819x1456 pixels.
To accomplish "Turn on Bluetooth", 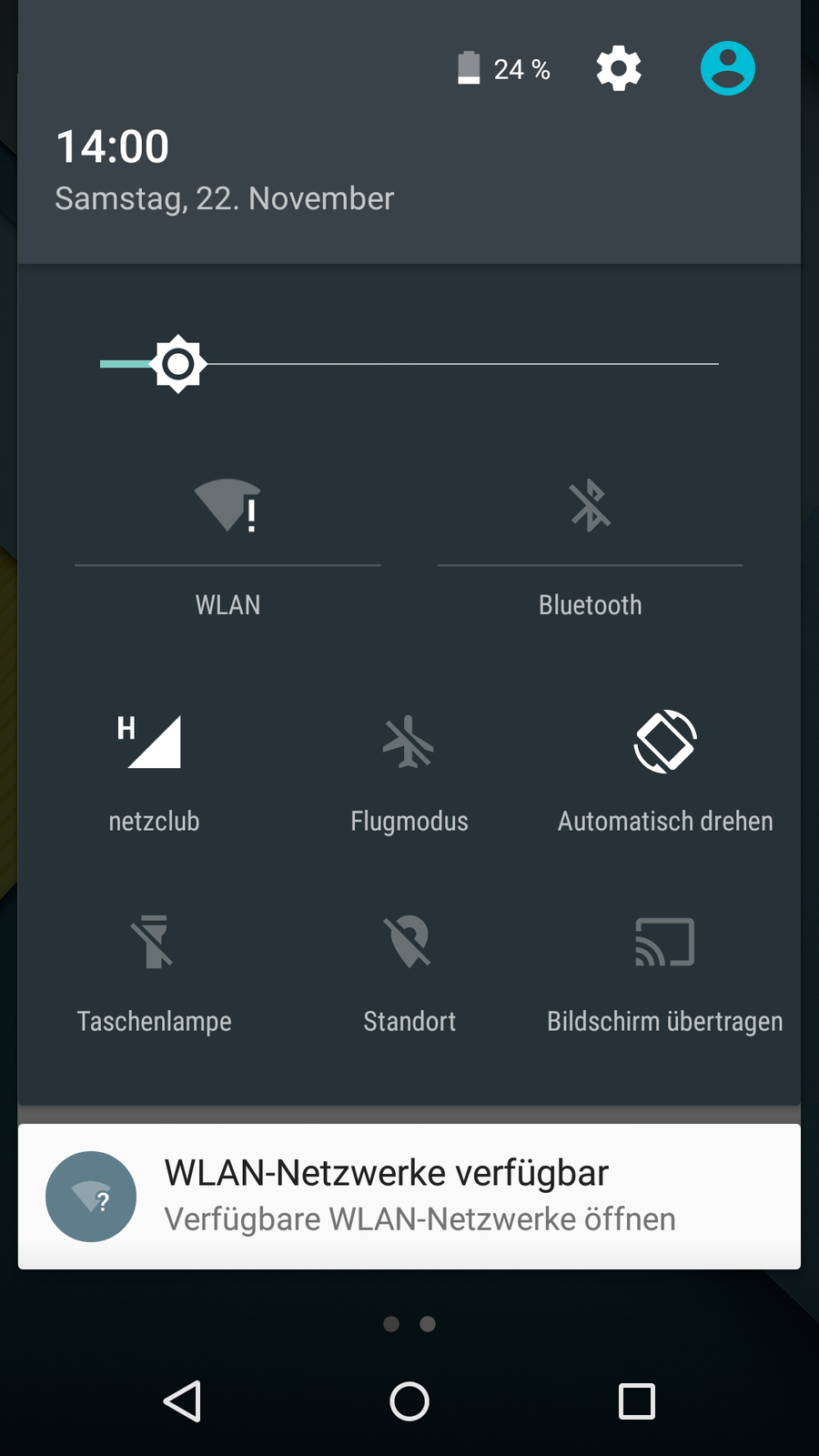I will (x=590, y=505).
